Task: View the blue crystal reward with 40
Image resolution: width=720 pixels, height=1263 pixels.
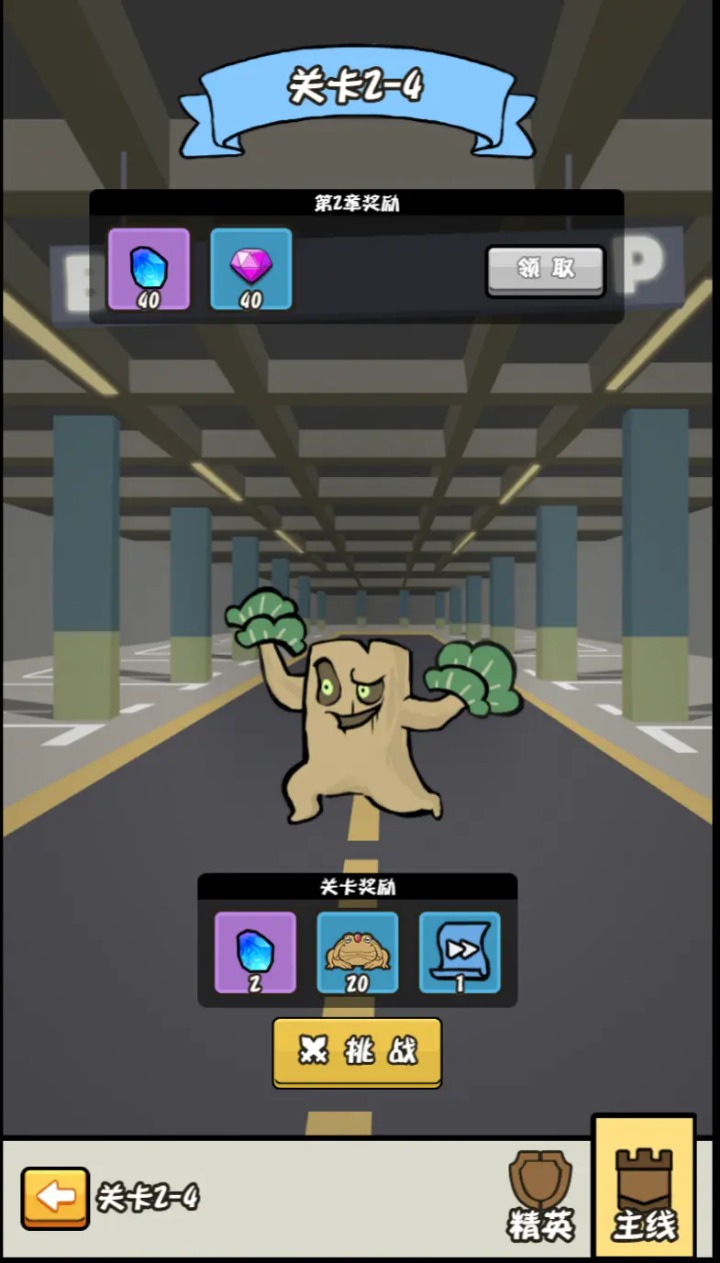Action: [149, 268]
